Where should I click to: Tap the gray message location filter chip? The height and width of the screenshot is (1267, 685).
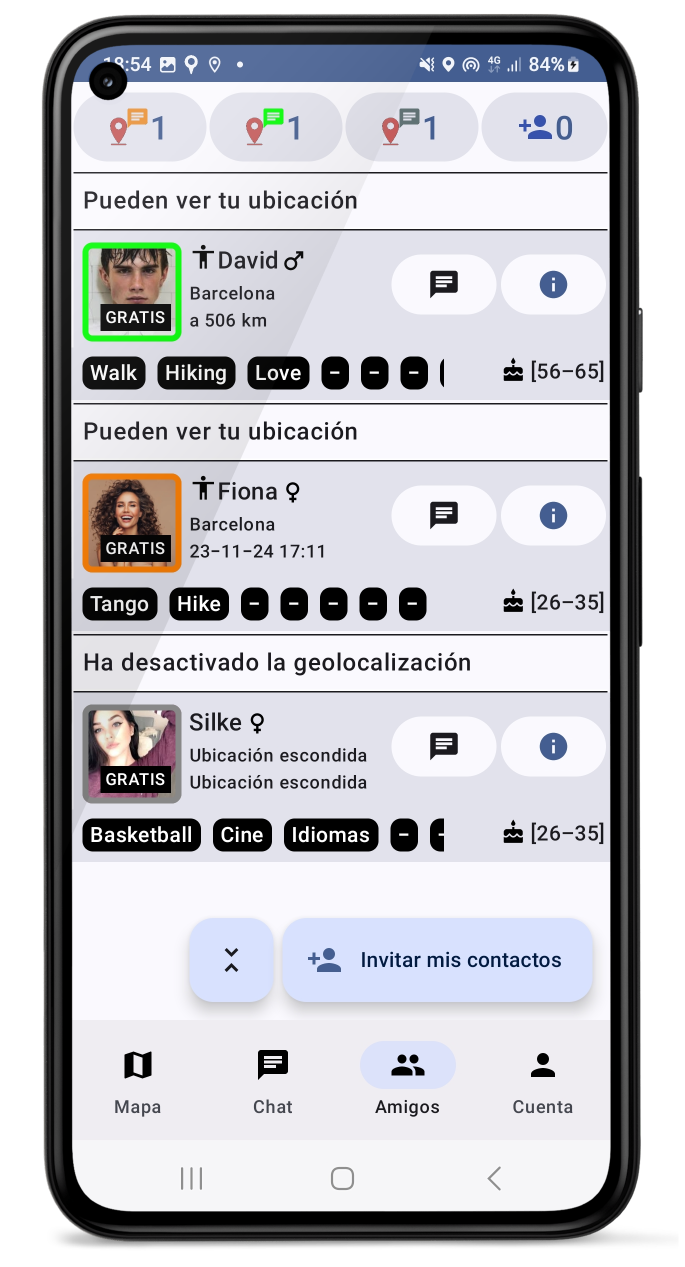coord(411,127)
